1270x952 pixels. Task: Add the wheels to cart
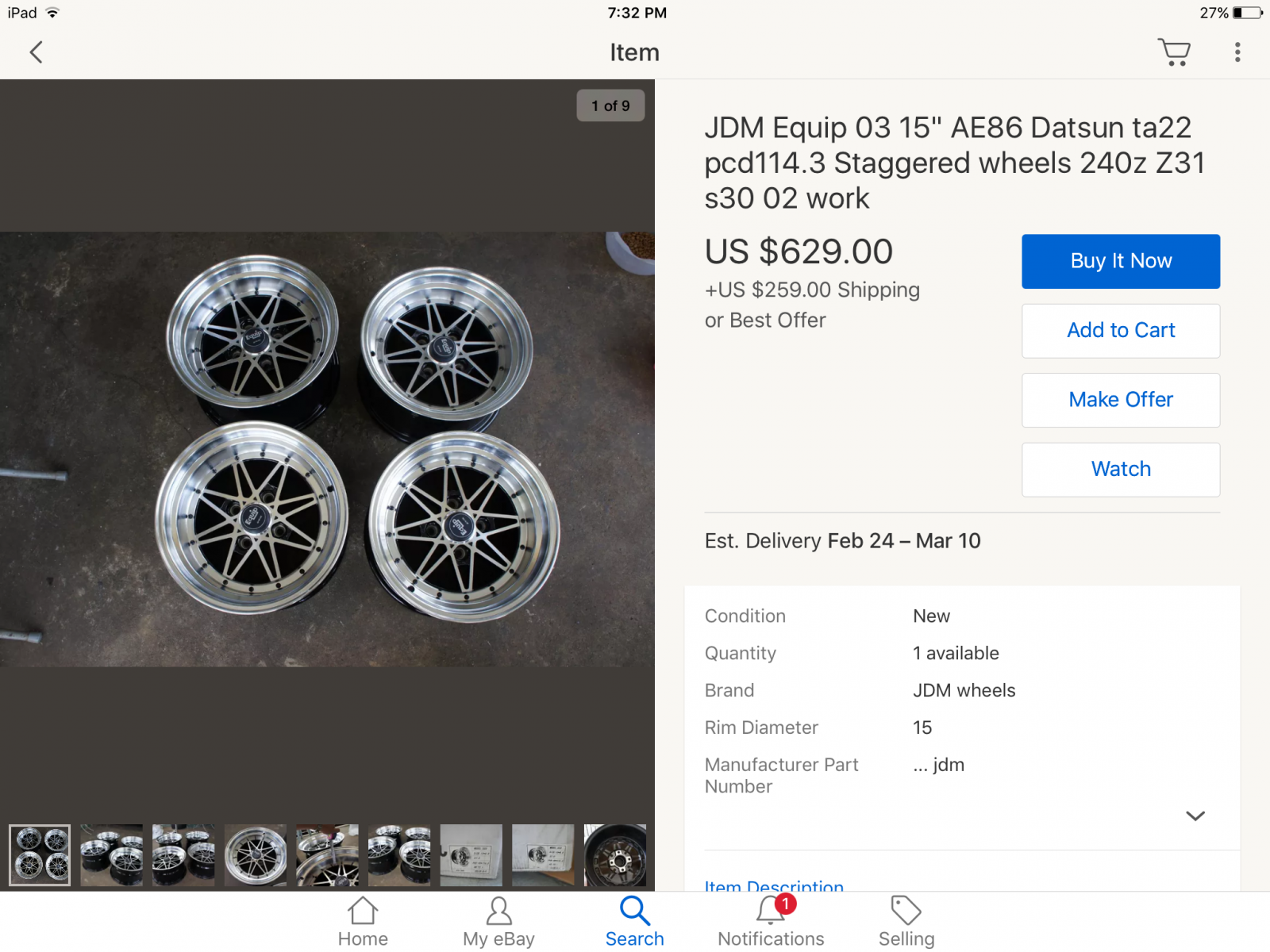click(x=1120, y=331)
